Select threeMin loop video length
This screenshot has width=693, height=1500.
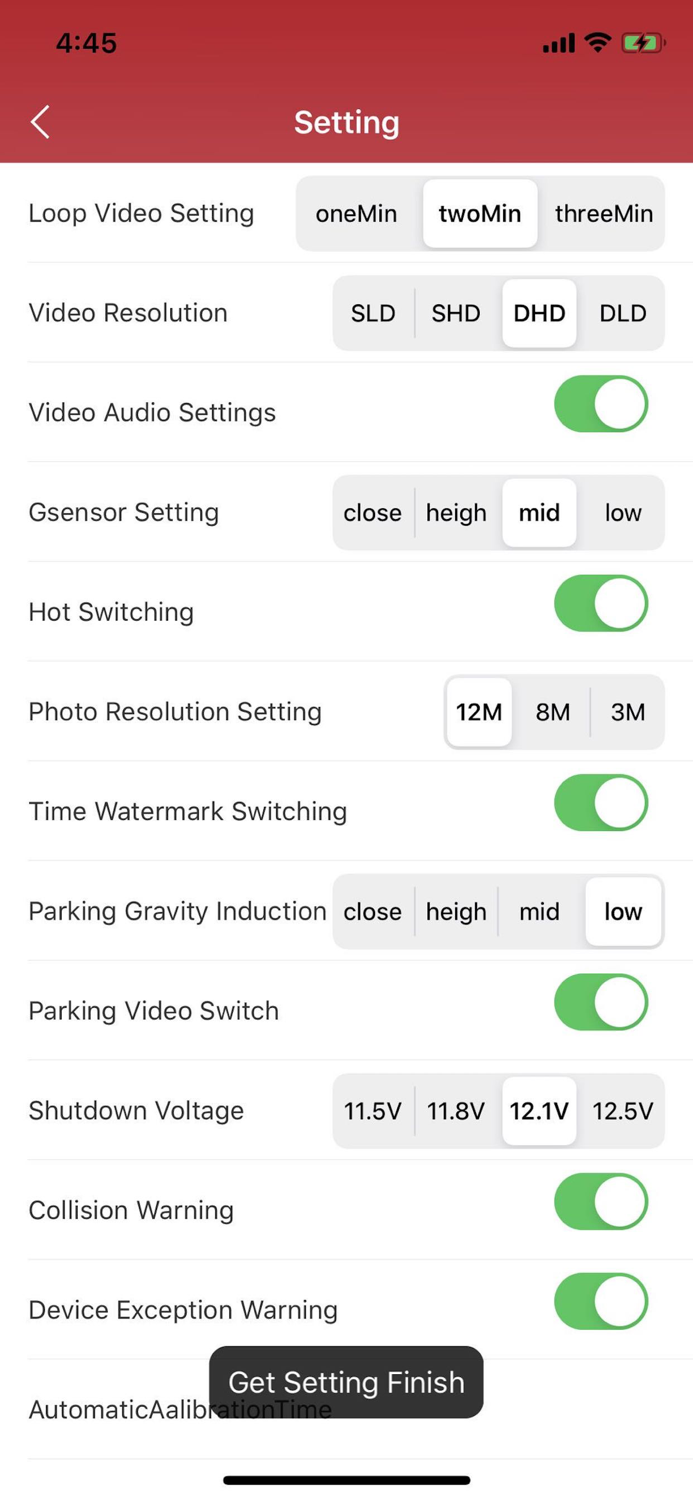coord(603,214)
